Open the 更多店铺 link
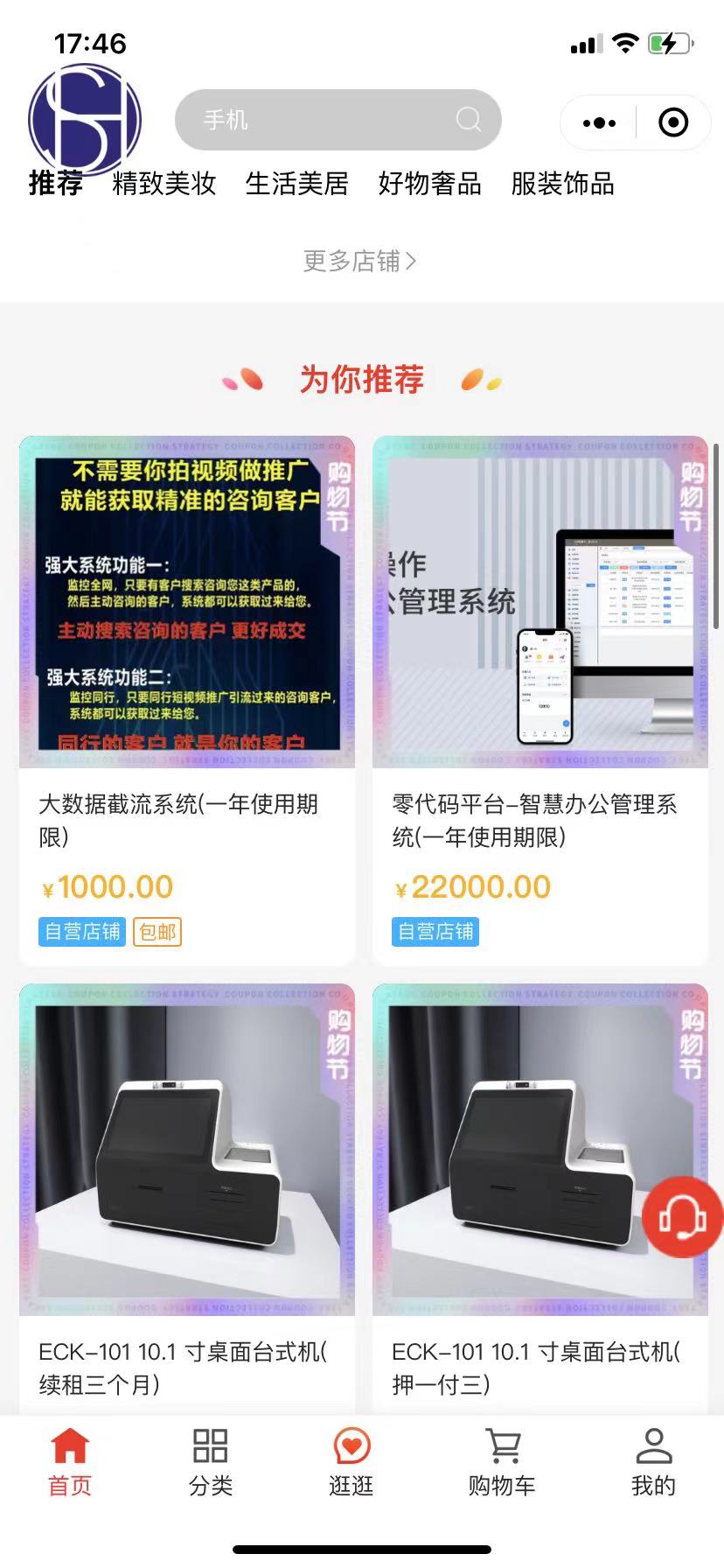The width and height of the screenshot is (724, 1568). click(x=360, y=261)
